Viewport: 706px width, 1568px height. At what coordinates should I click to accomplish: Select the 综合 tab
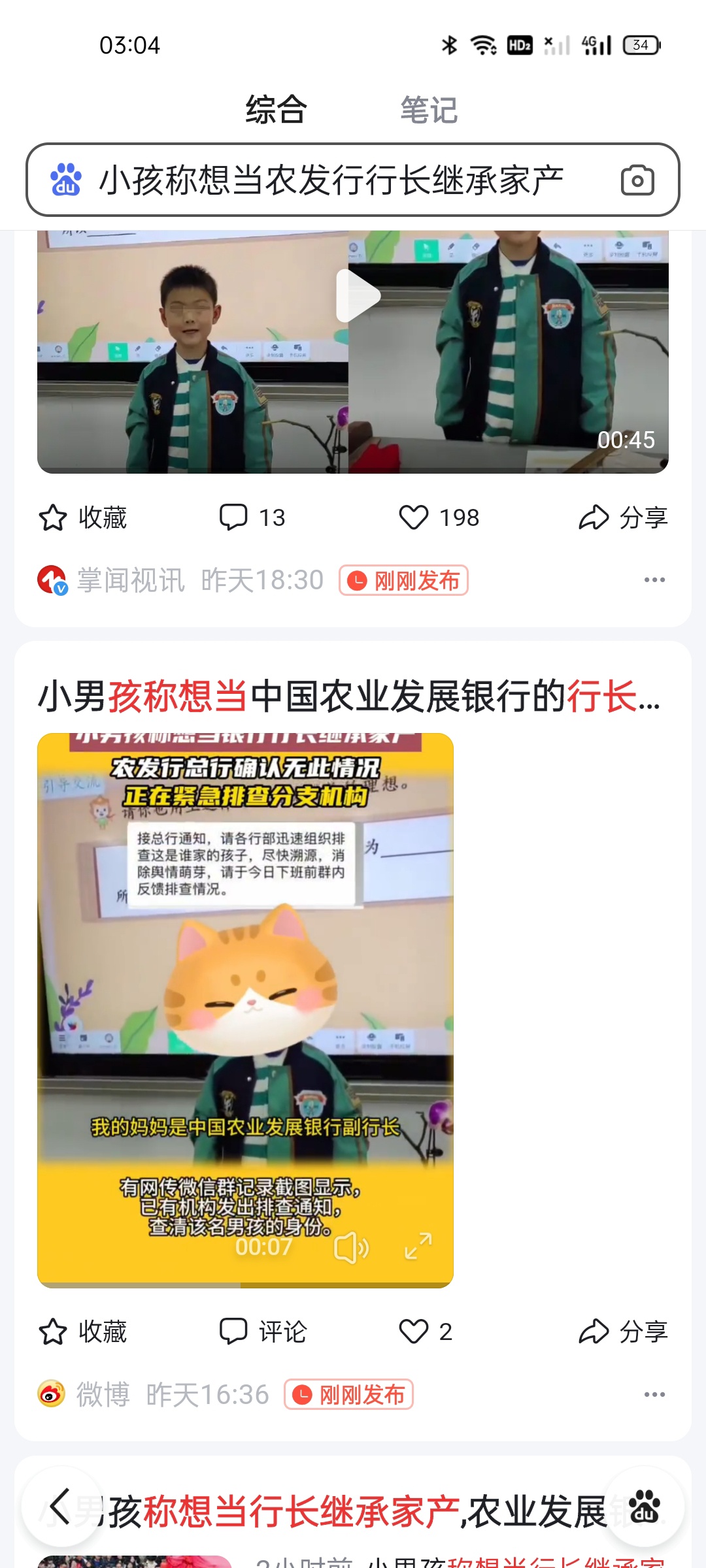tap(276, 110)
